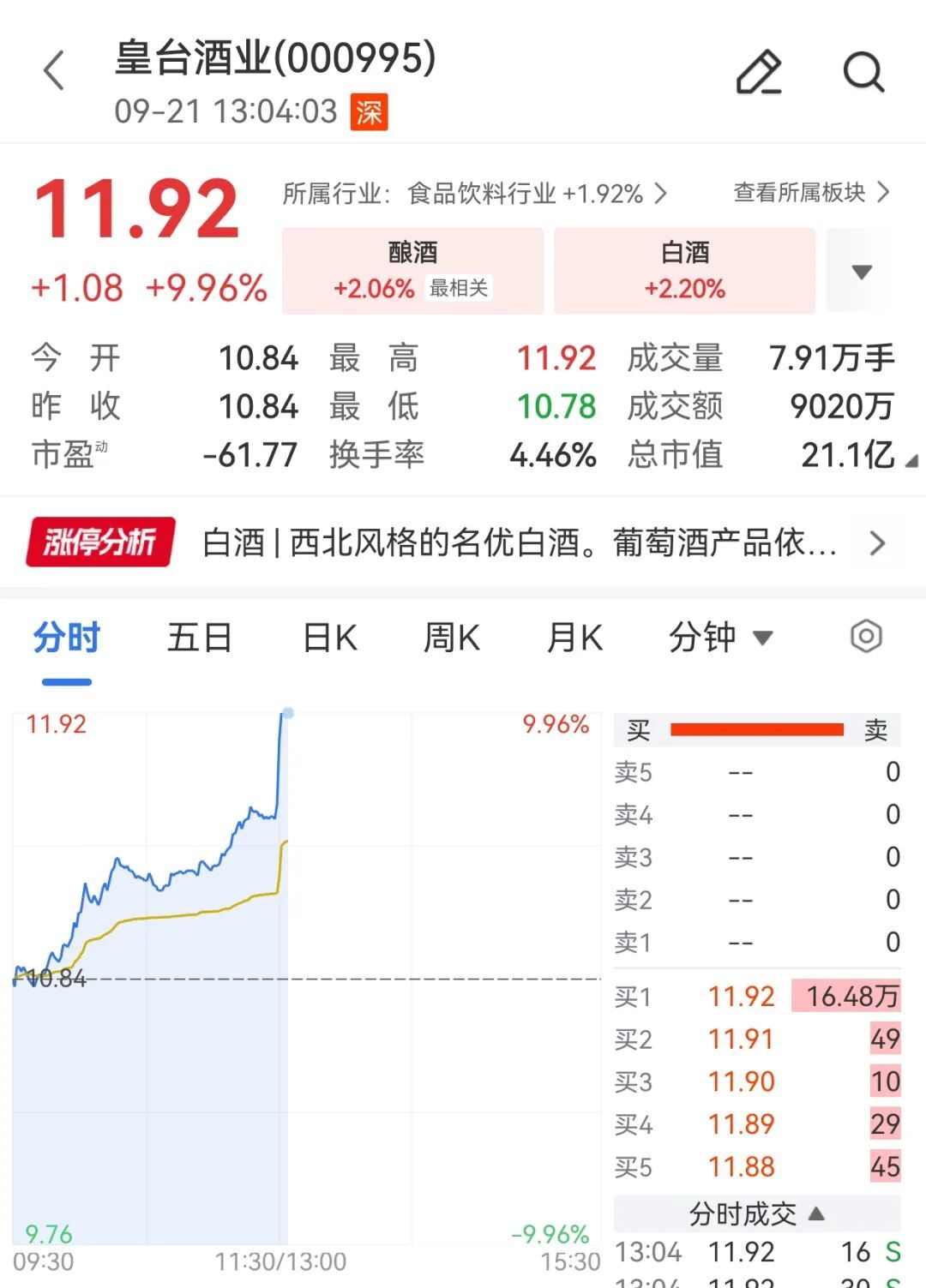
Task: Toggle the 分时成交 panel header
Action: [x=757, y=1213]
